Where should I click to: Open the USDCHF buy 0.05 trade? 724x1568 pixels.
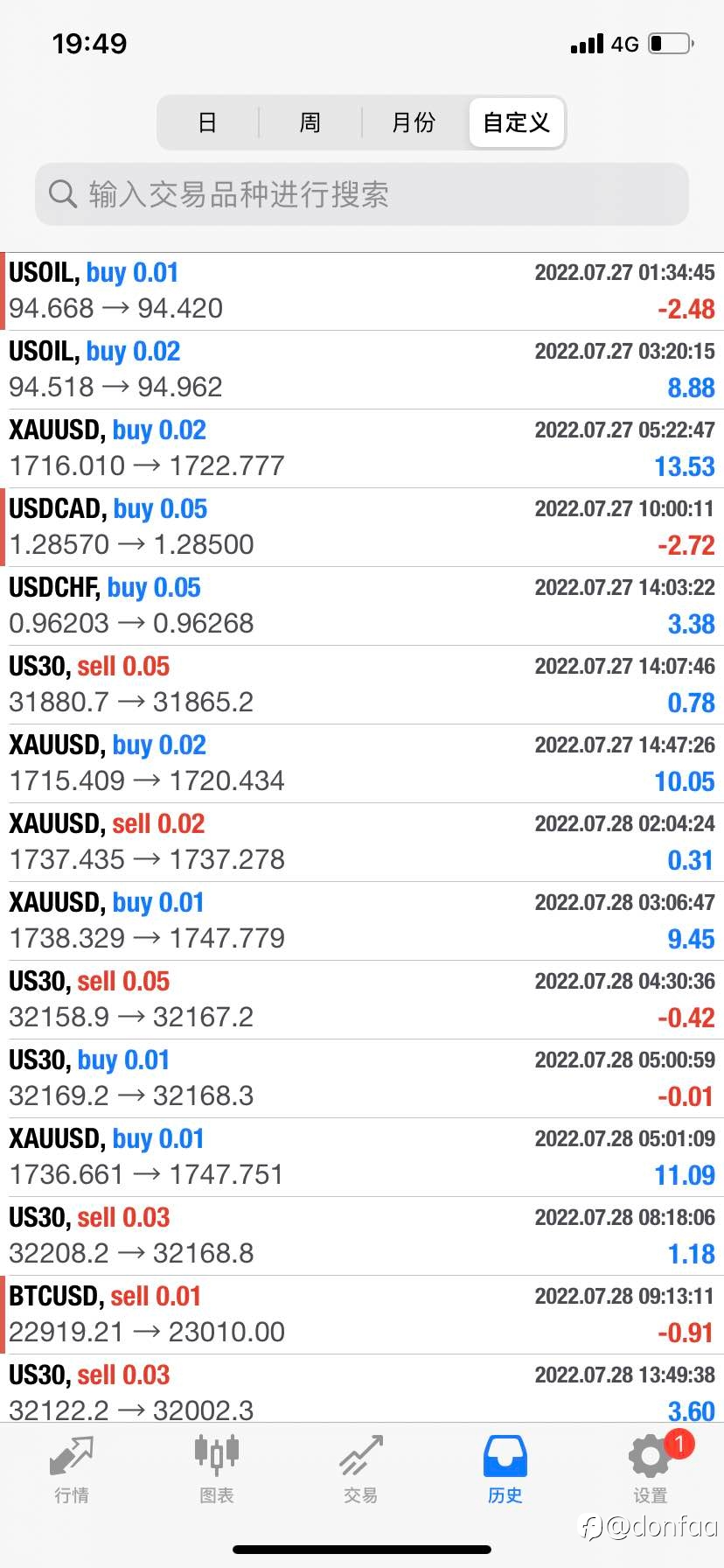[362, 606]
